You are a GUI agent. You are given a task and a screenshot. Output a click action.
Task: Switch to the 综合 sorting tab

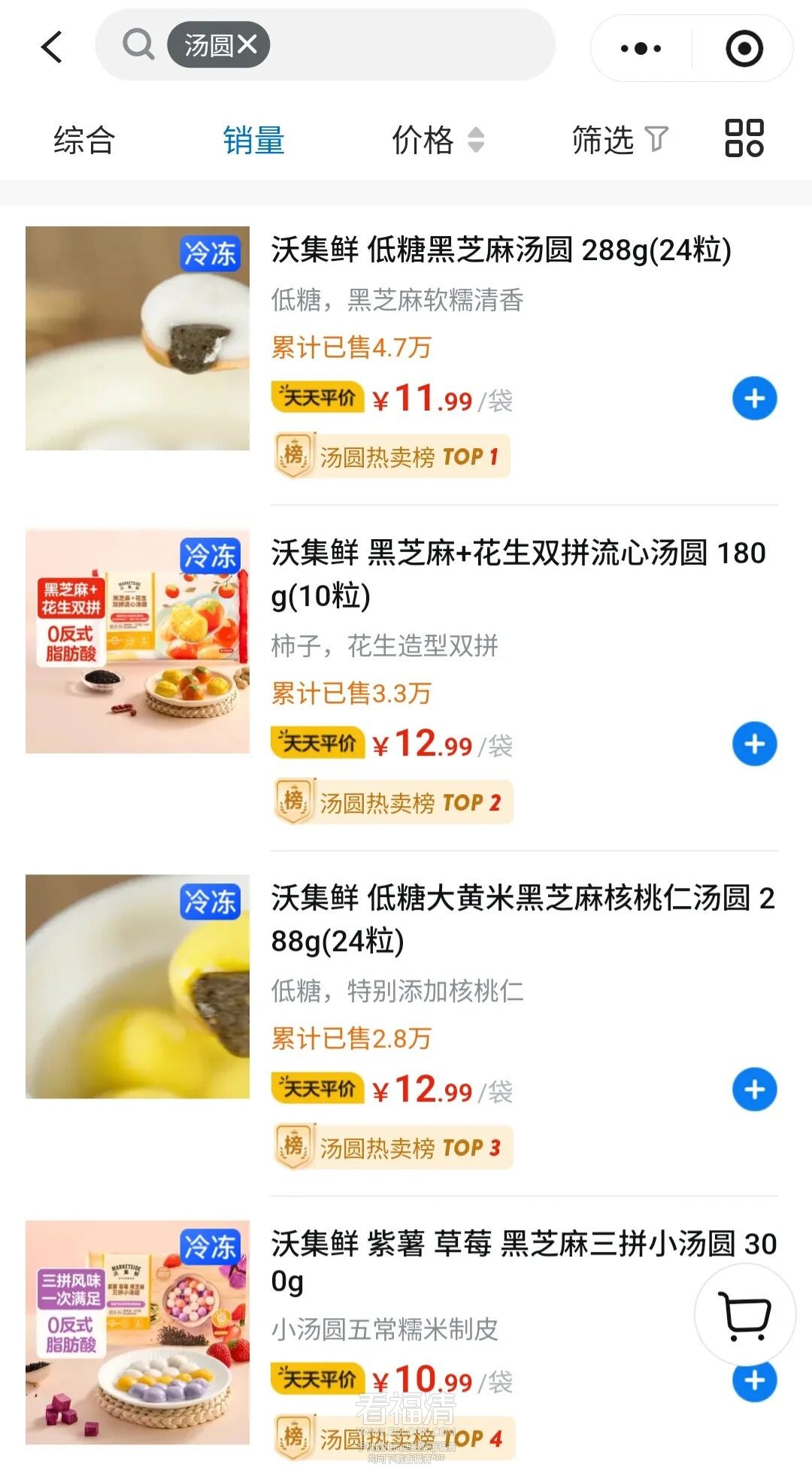[83, 141]
